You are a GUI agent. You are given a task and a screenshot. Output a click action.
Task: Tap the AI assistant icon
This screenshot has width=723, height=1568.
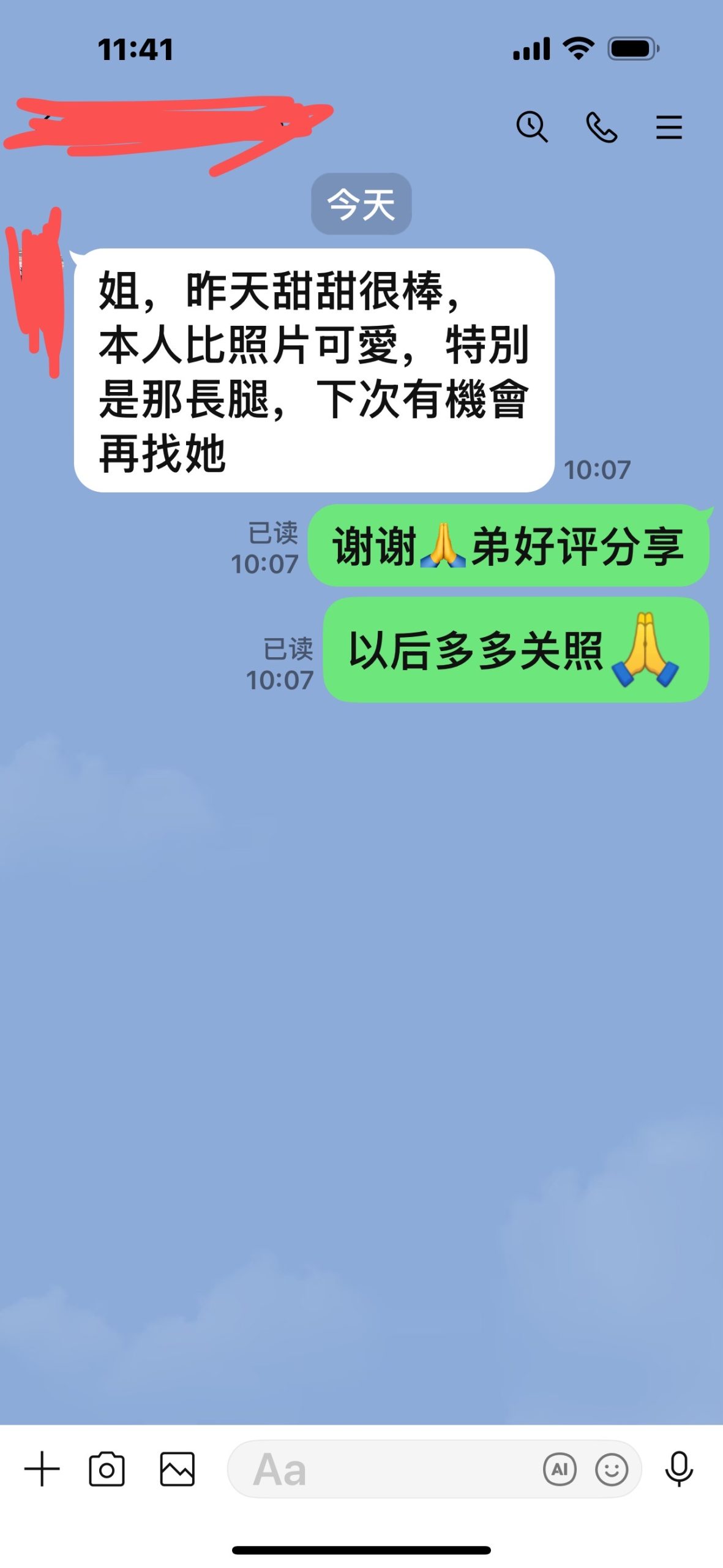(x=560, y=1468)
